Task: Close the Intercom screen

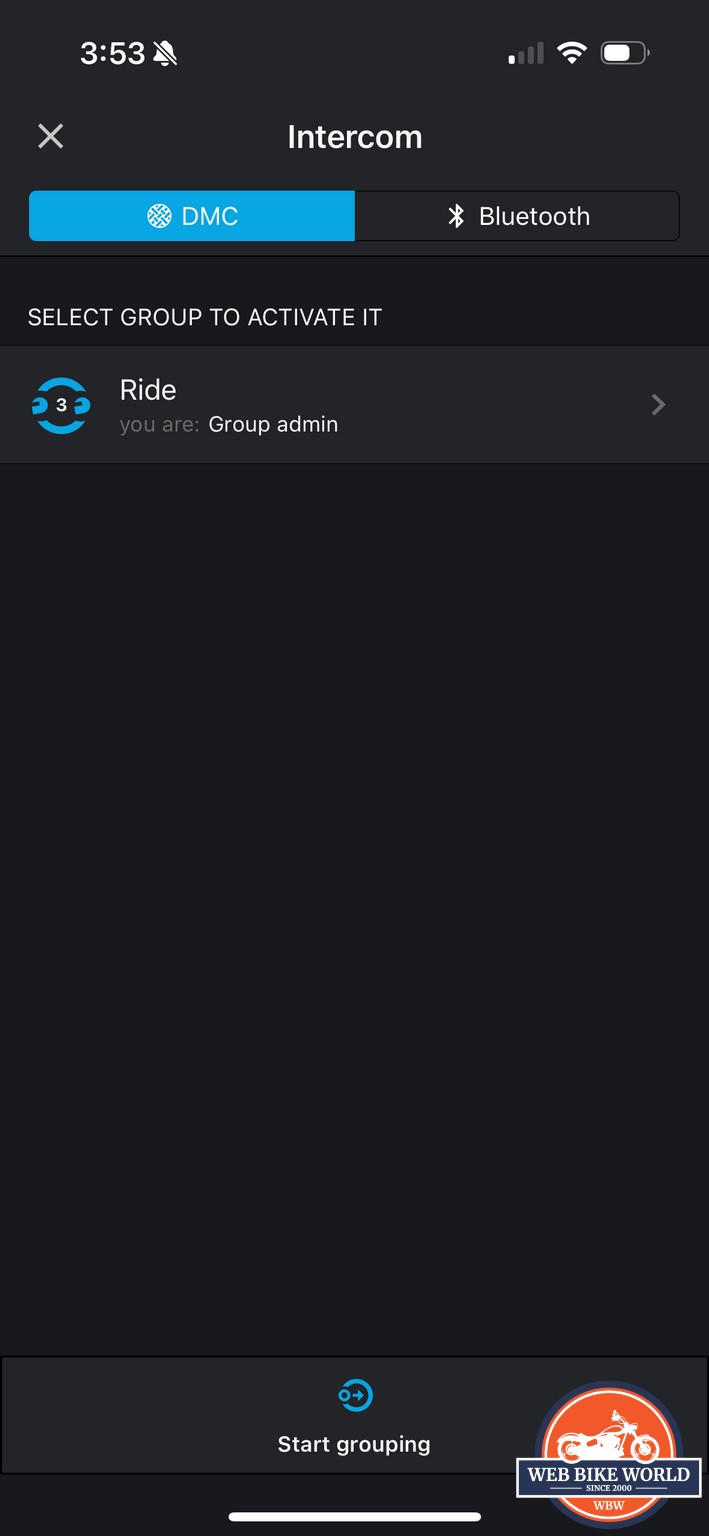Action: (x=51, y=136)
